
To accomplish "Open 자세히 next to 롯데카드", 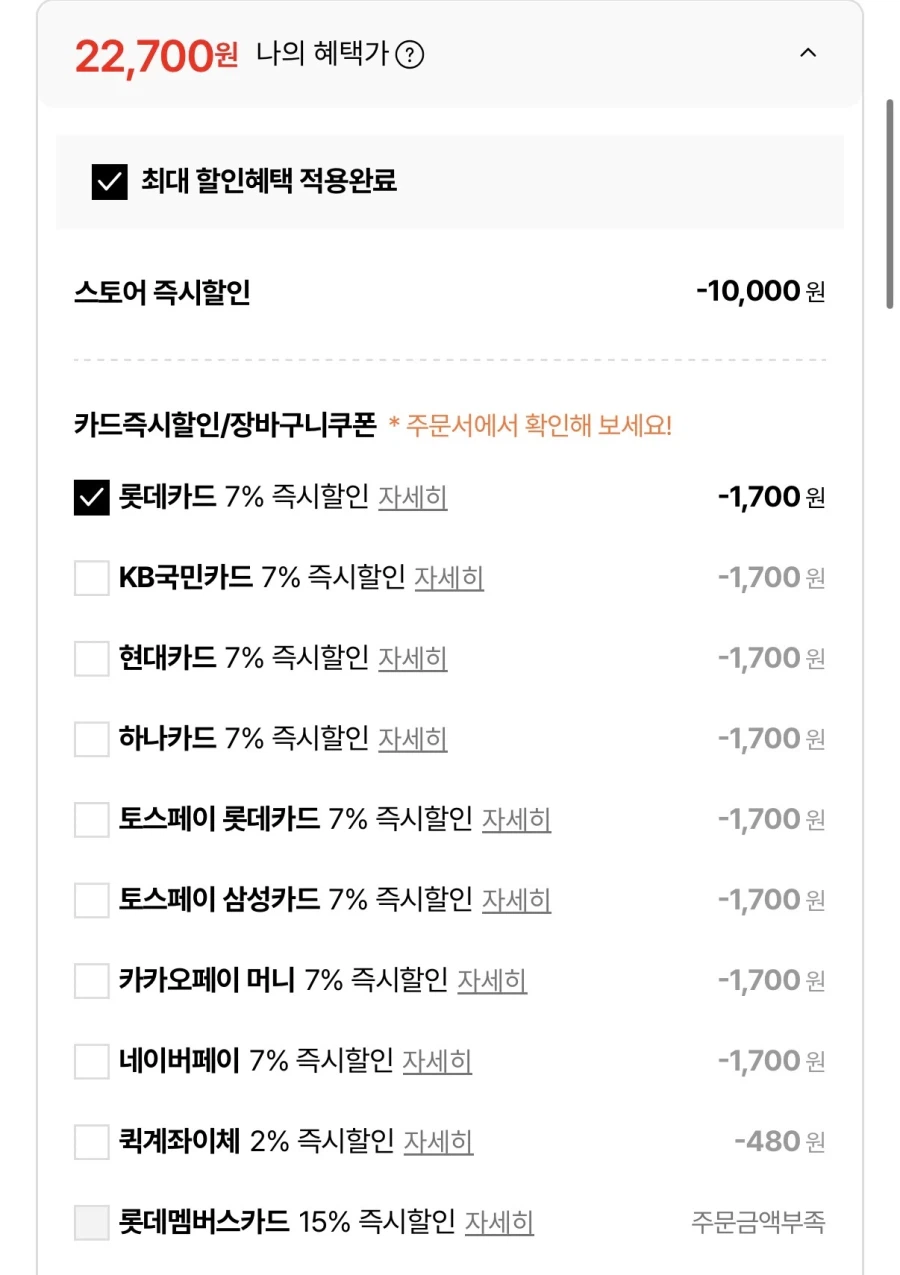I will 413,499.
